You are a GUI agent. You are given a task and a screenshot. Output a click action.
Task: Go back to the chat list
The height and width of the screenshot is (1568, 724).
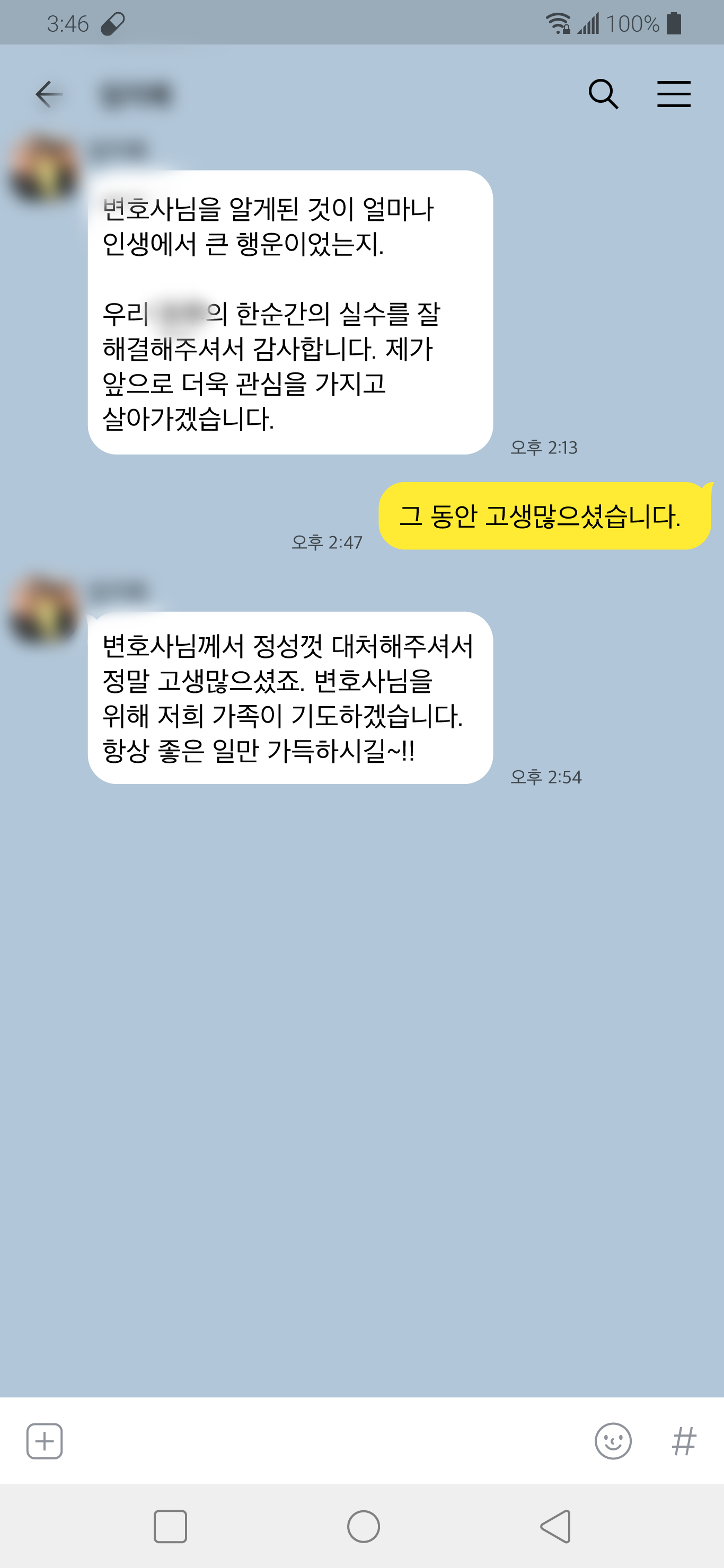(x=49, y=94)
